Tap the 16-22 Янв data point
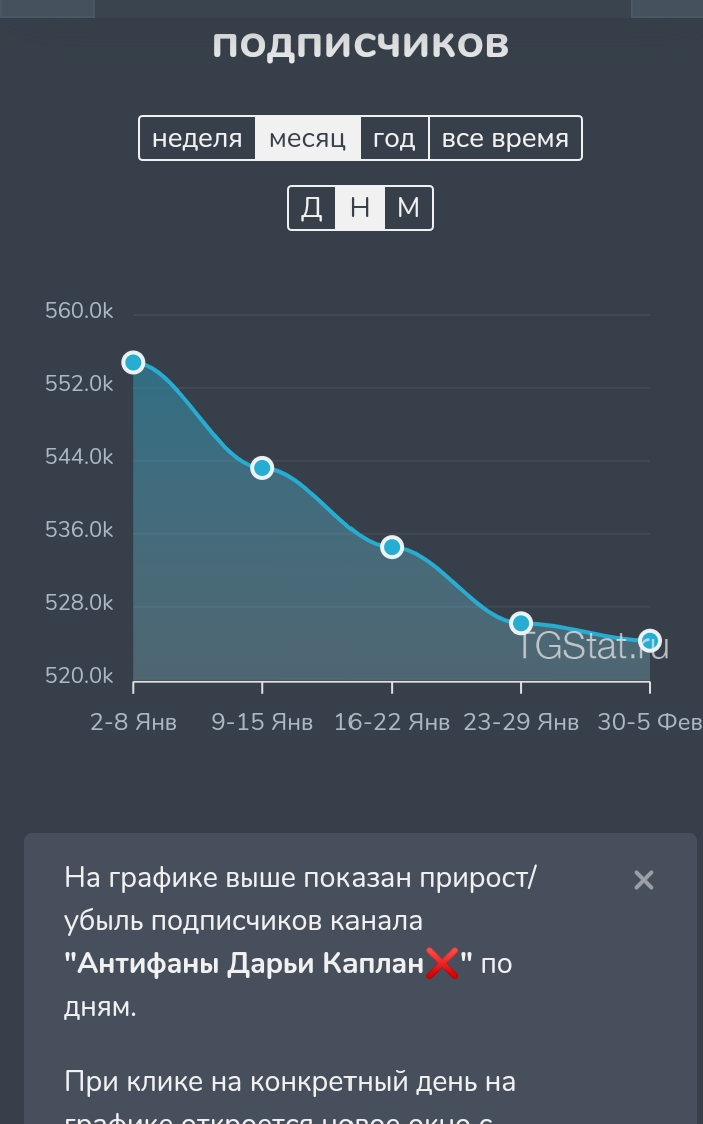This screenshot has height=1124, width=703. coord(392,547)
